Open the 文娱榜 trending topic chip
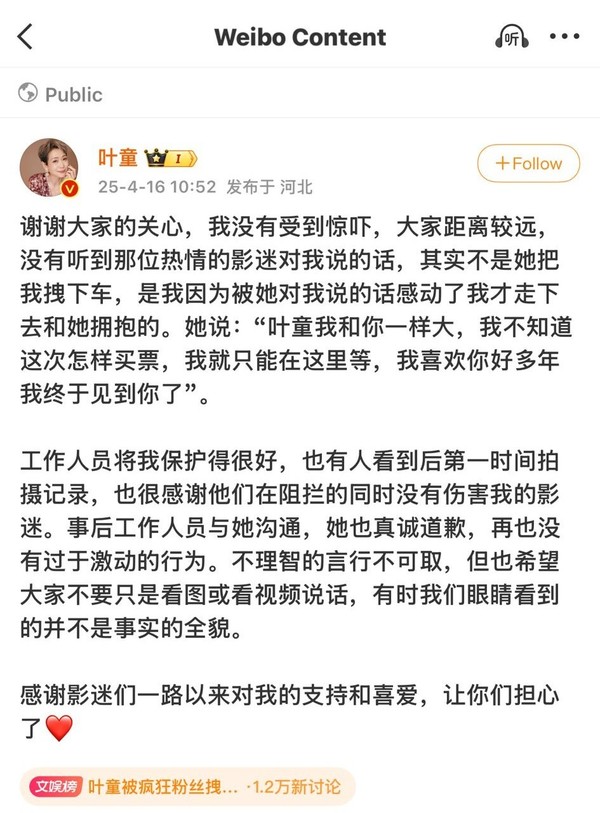Viewport: 600px width, 813px height. click(185, 787)
